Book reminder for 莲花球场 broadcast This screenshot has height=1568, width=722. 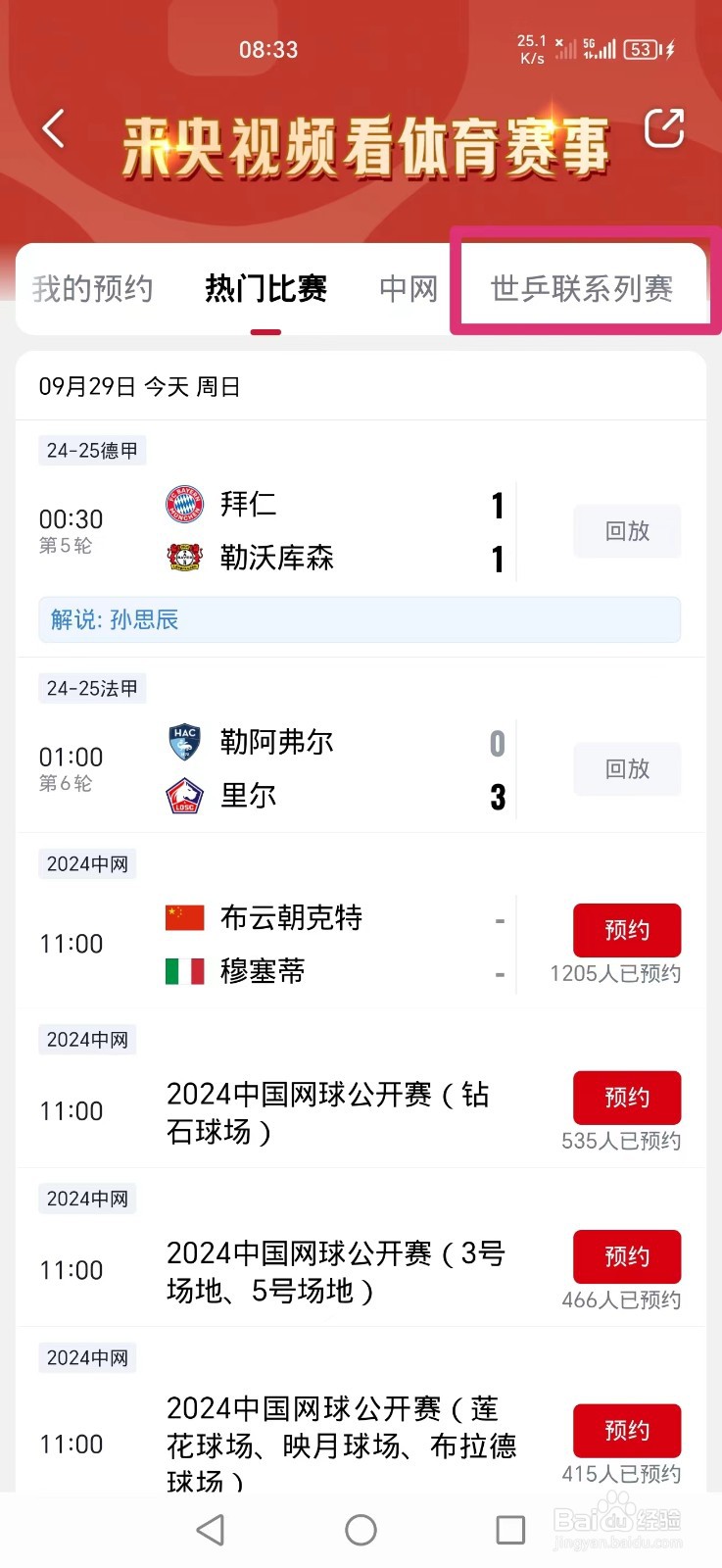pyautogui.click(x=627, y=1431)
